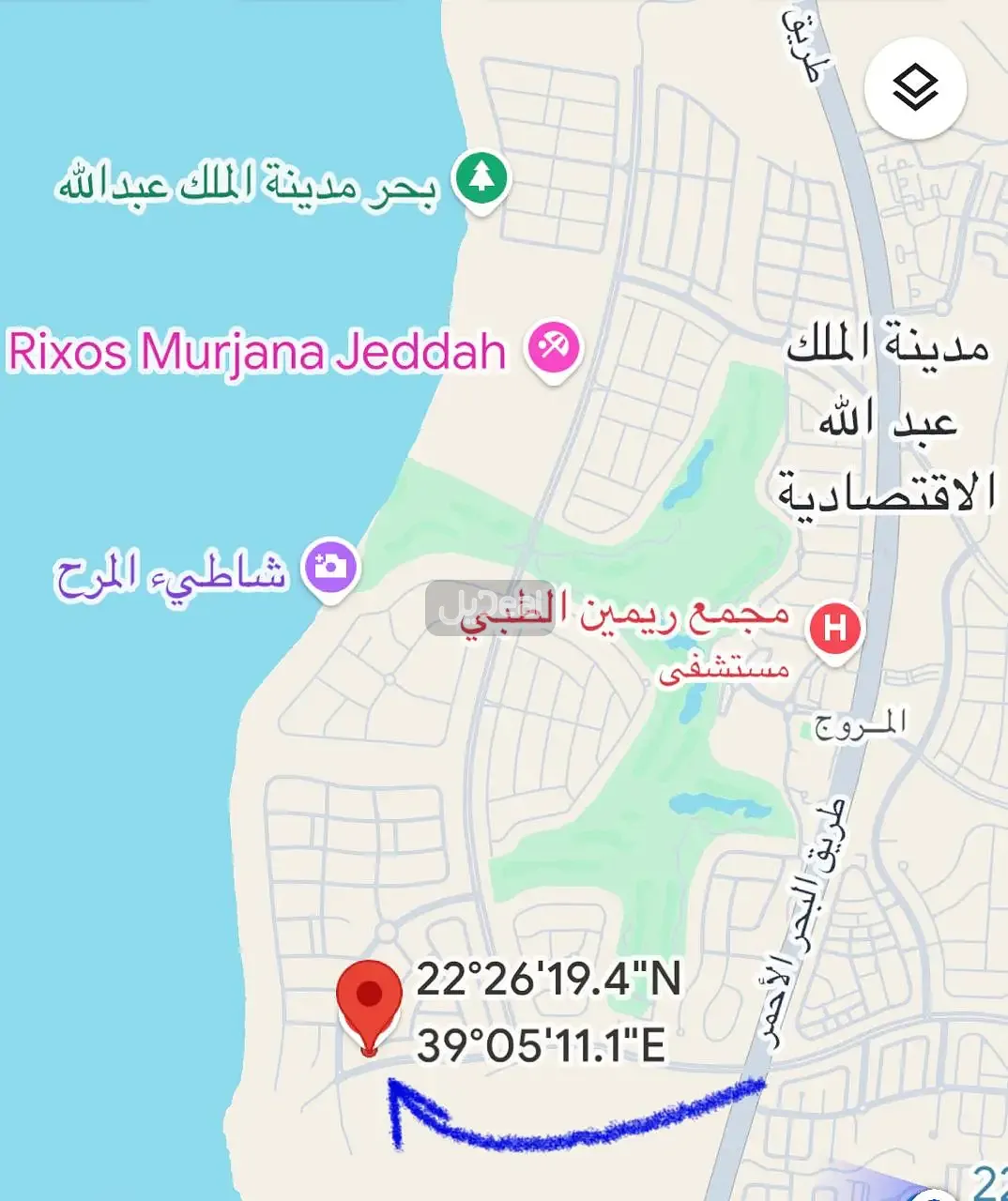Image resolution: width=1008 pixels, height=1201 pixels.
Task: Open the شاطيء المرح camera marker
Action: pyautogui.click(x=330, y=567)
